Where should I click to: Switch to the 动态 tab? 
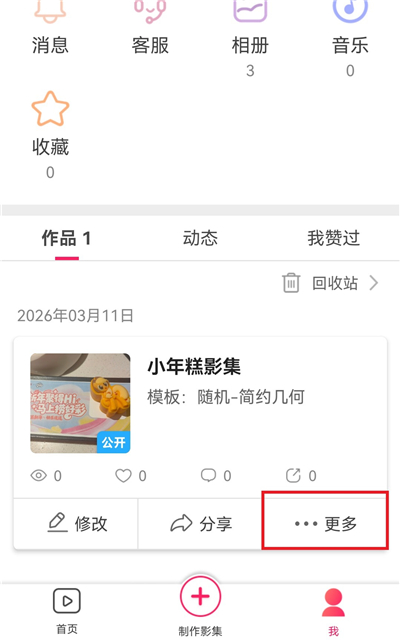click(x=200, y=238)
